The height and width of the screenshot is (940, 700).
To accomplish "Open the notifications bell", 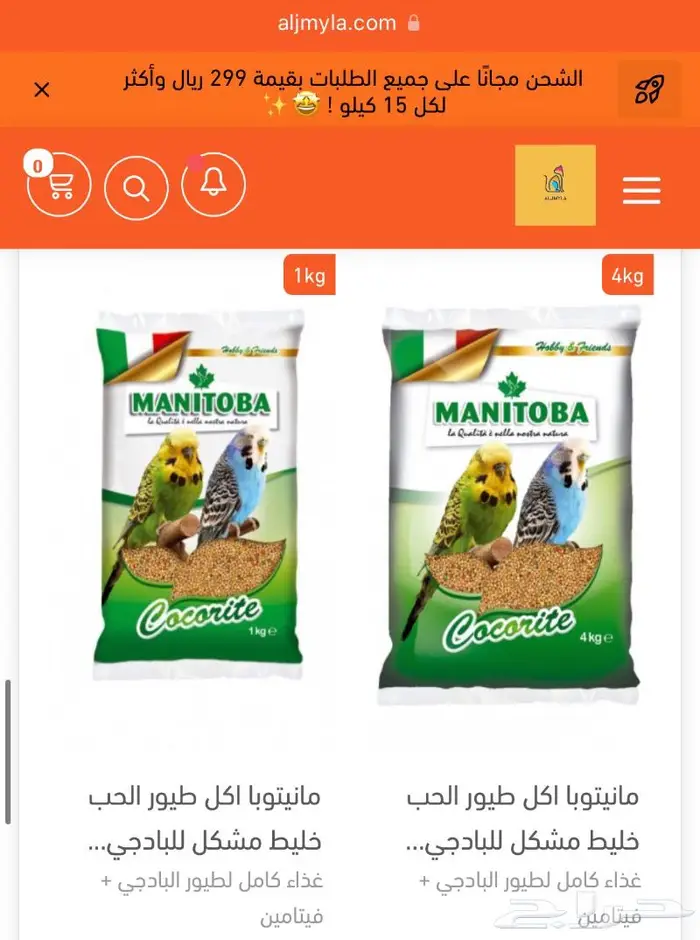I will [x=213, y=186].
